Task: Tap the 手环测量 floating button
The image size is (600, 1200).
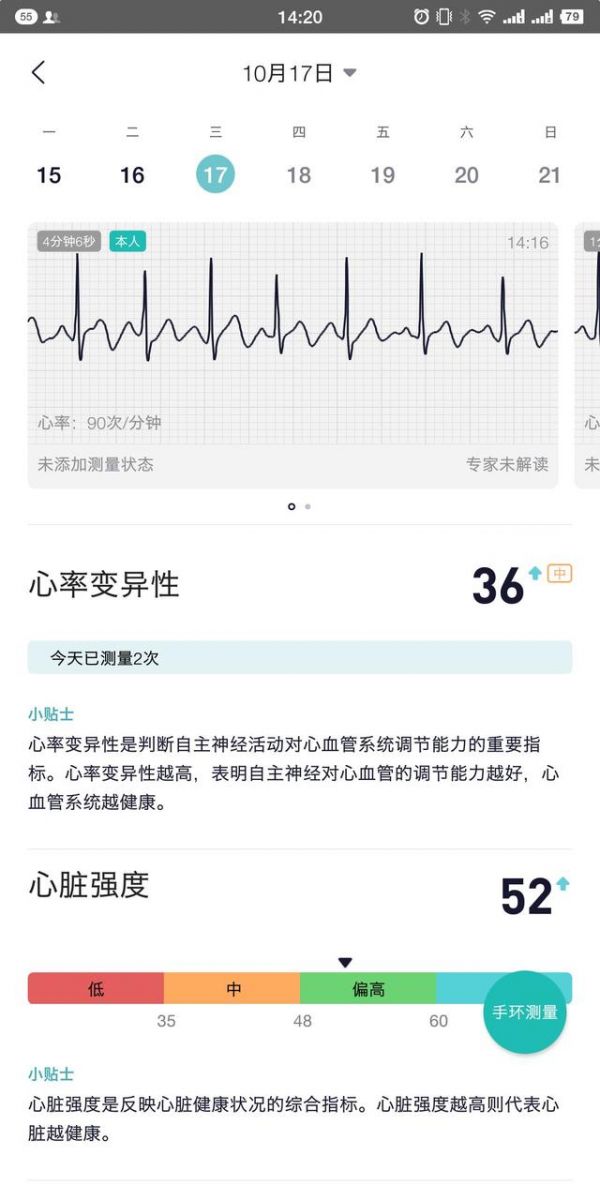Action: pyautogui.click(x=525, y=1012)
